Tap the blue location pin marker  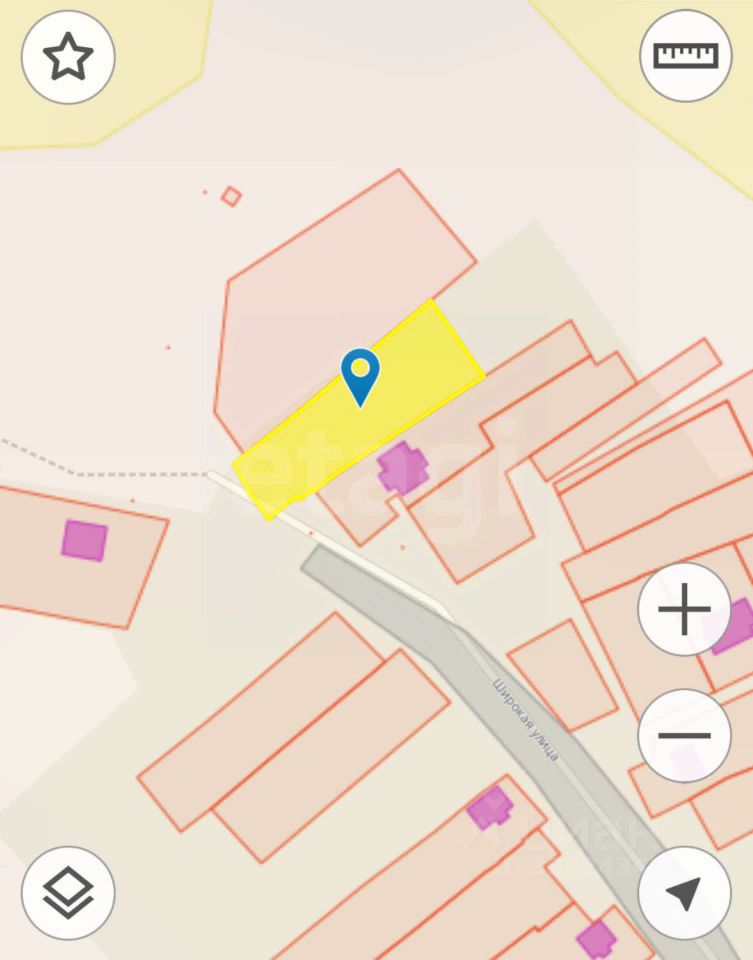pos(360,374)
